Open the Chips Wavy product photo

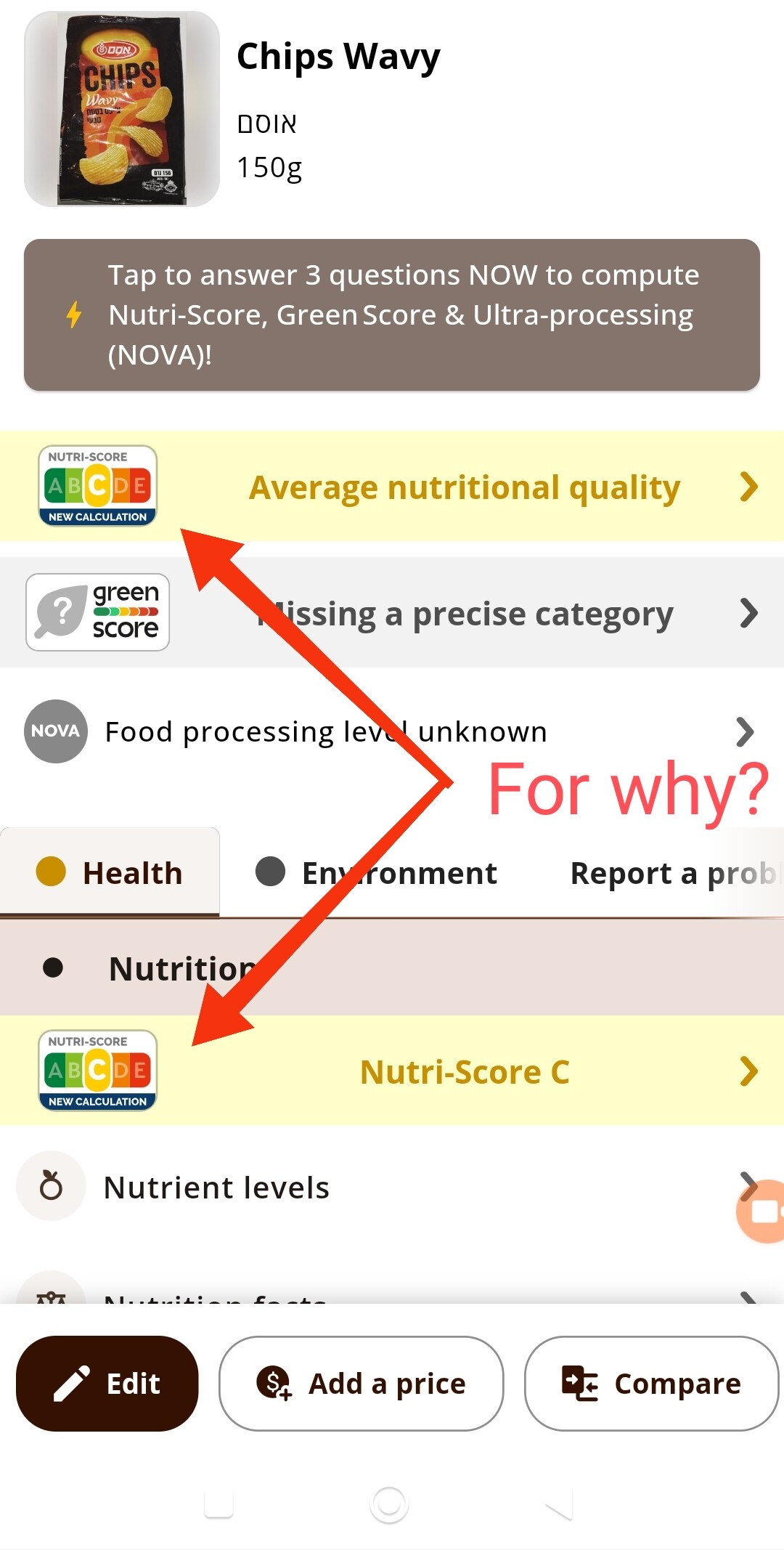(122, 109)
